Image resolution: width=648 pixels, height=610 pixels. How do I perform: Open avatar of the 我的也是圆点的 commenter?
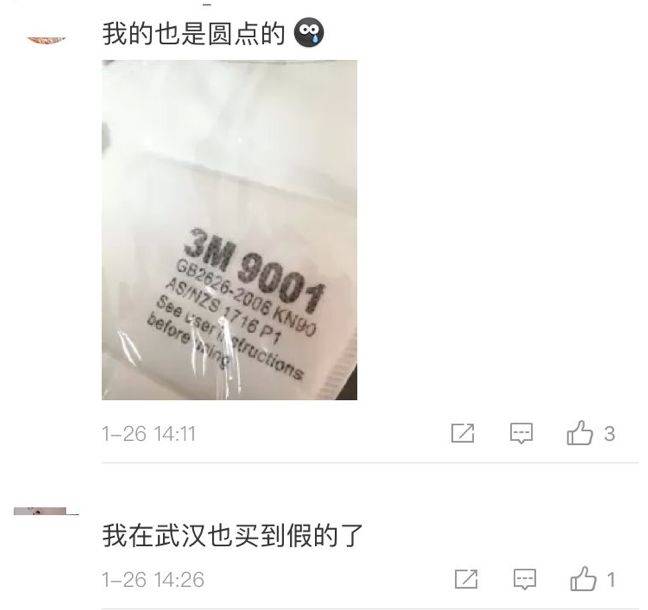click(45, 40)
